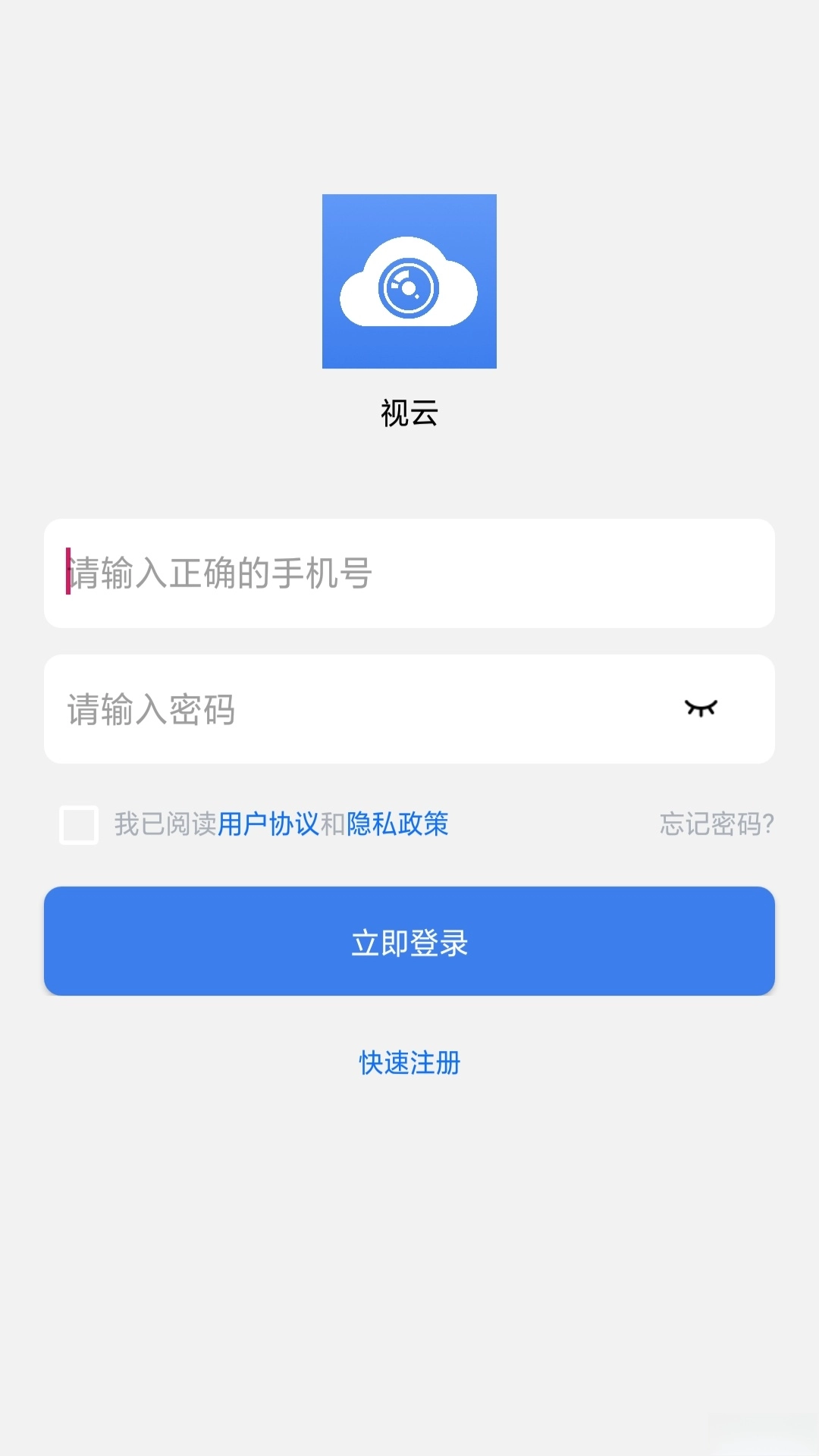
Task: Open 快速注册 to register
Action: [409, 1063]
